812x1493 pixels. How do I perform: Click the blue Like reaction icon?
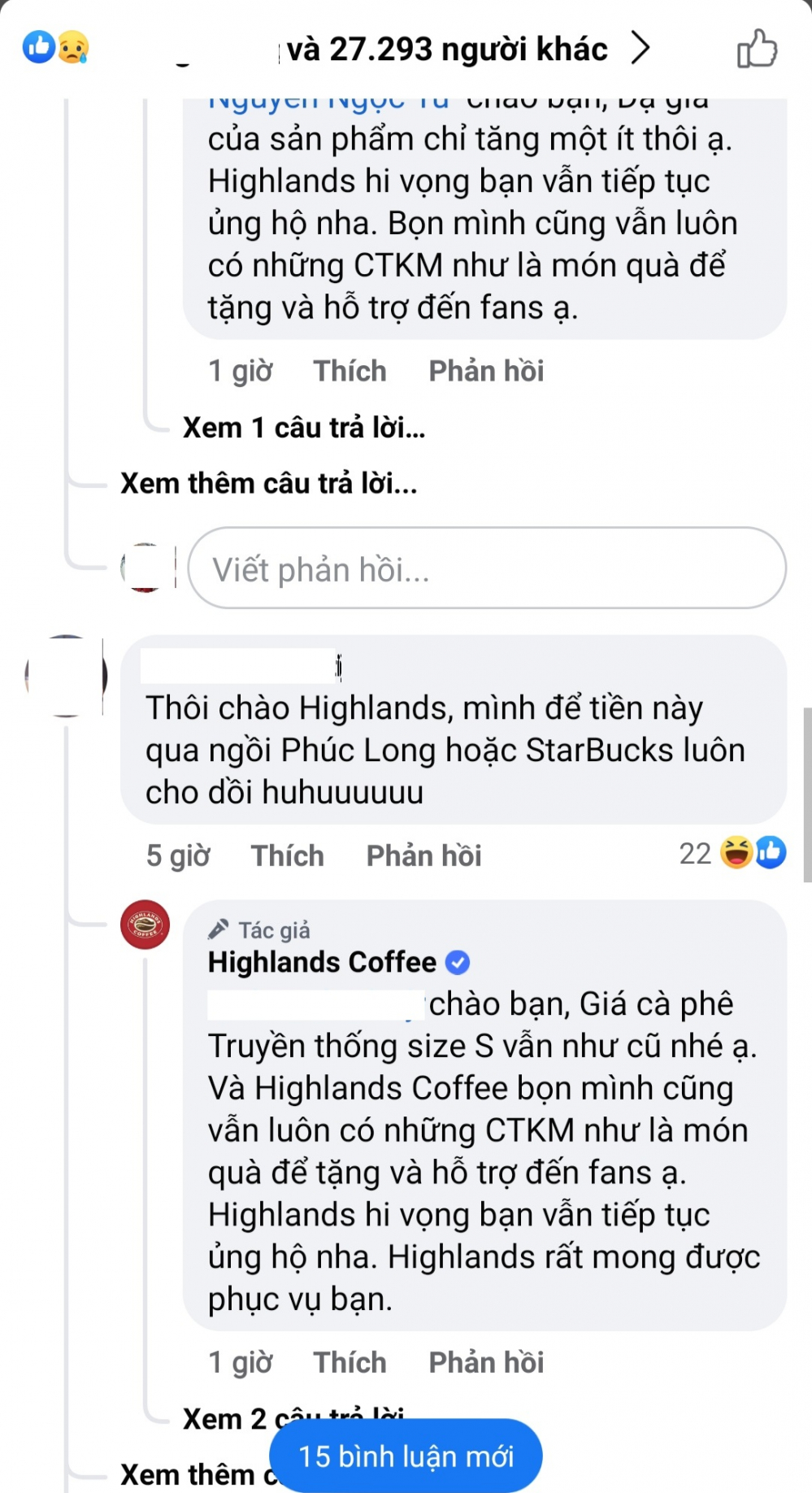36,47
